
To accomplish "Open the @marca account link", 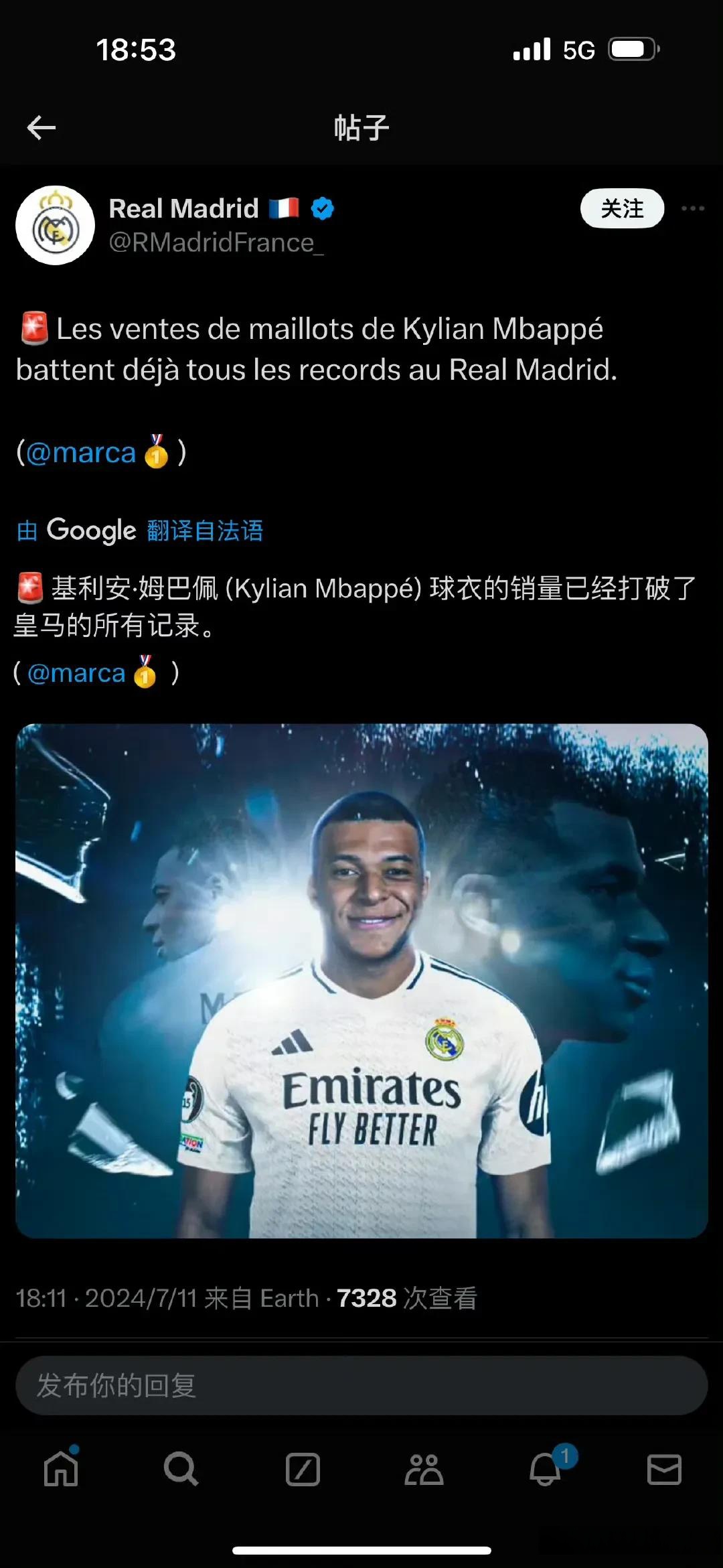I will coord(82,453).
